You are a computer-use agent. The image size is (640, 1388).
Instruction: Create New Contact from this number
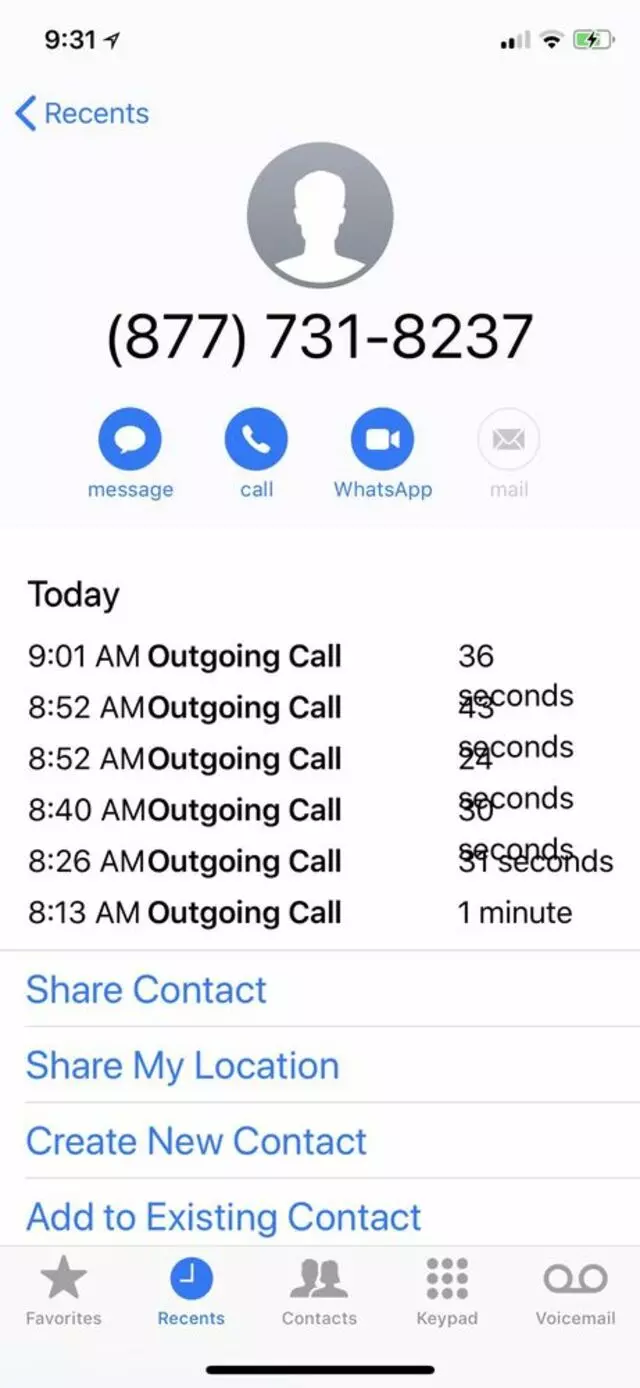(197, 1141)
